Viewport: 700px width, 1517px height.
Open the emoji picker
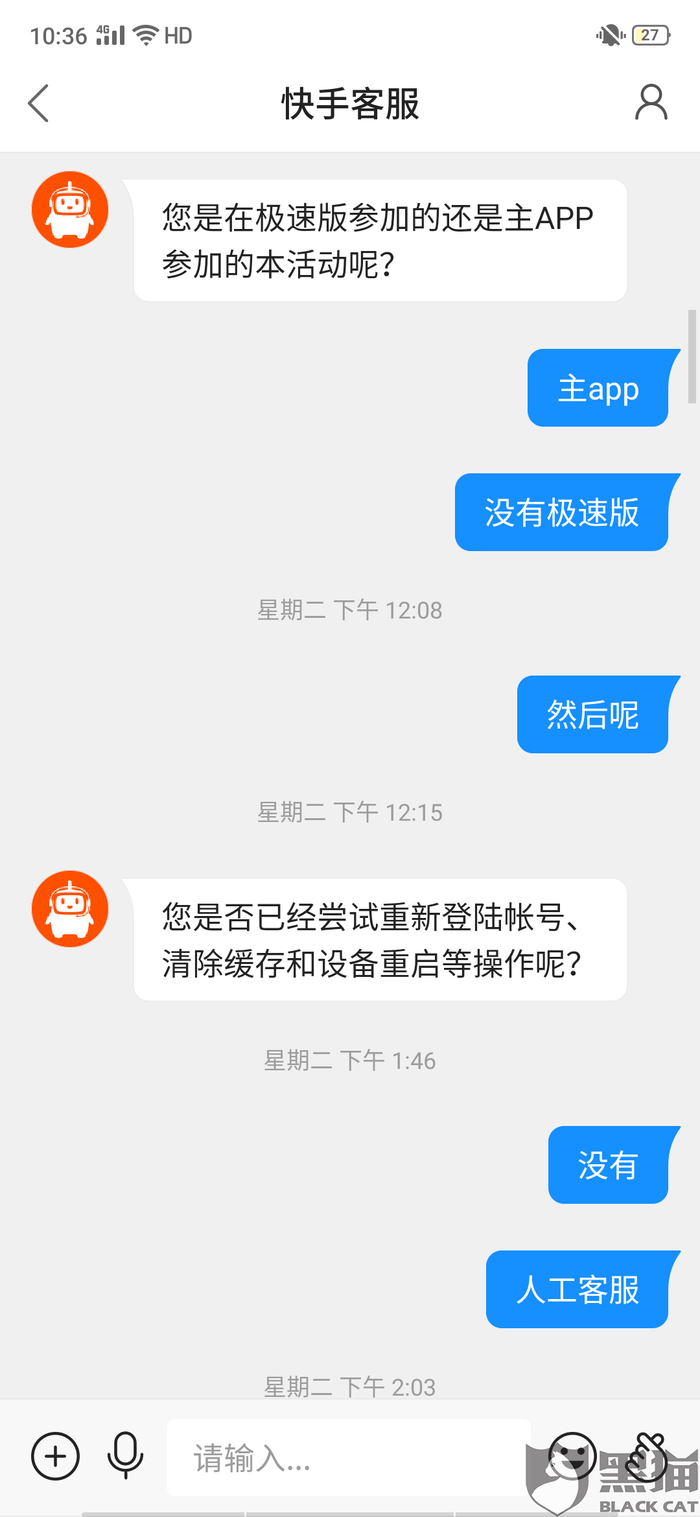click(573, 1454)
